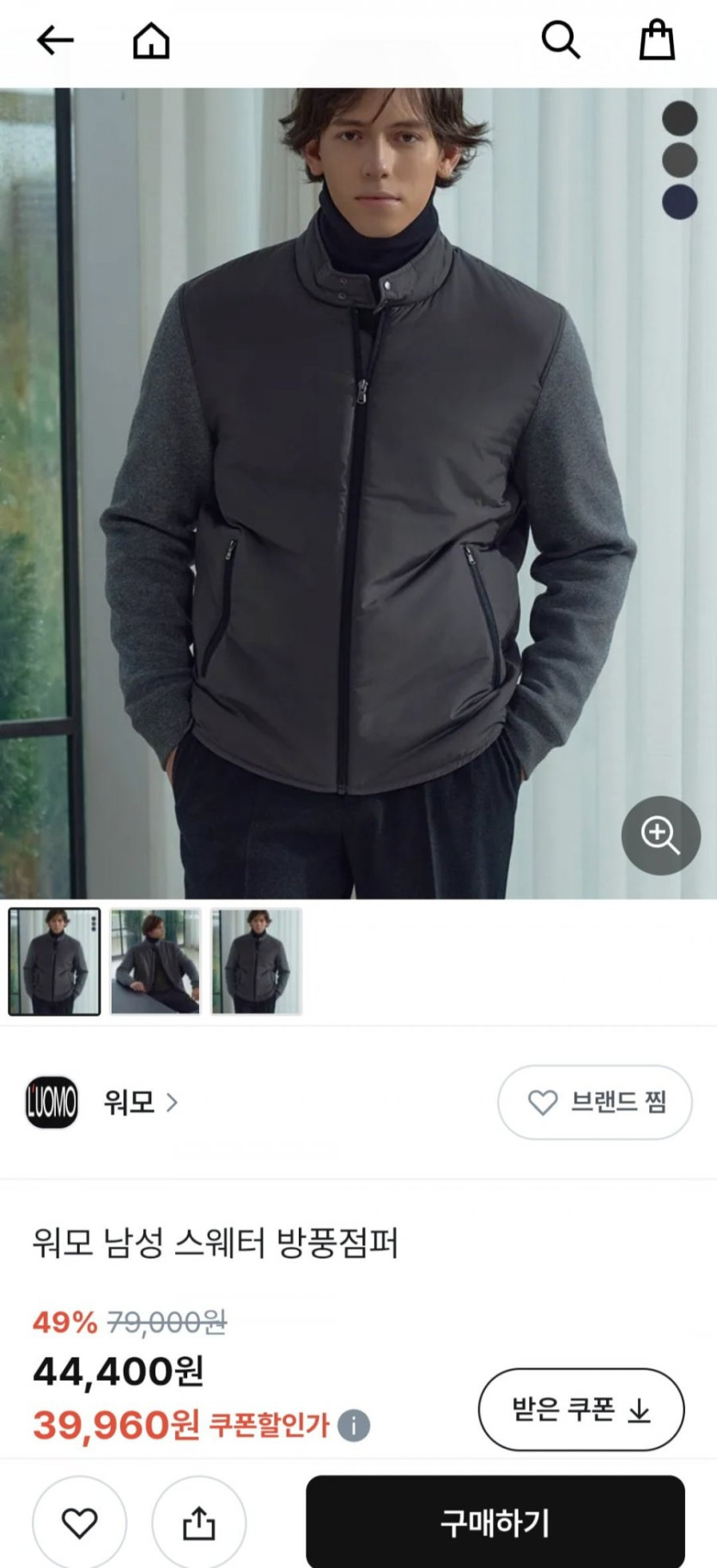Download coupon via 받은 쿠폰
Screen dimensions: 717x1568
(581, 1409)
